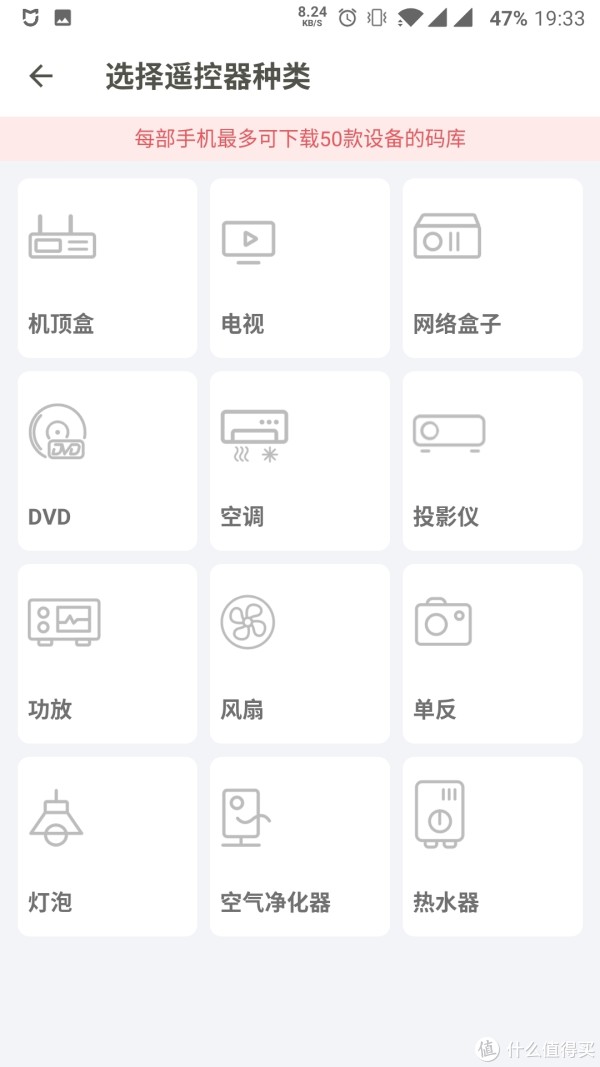Select the 单反 DSLR camera card
The image size is (600, 1067).
(x=493, y=653)
